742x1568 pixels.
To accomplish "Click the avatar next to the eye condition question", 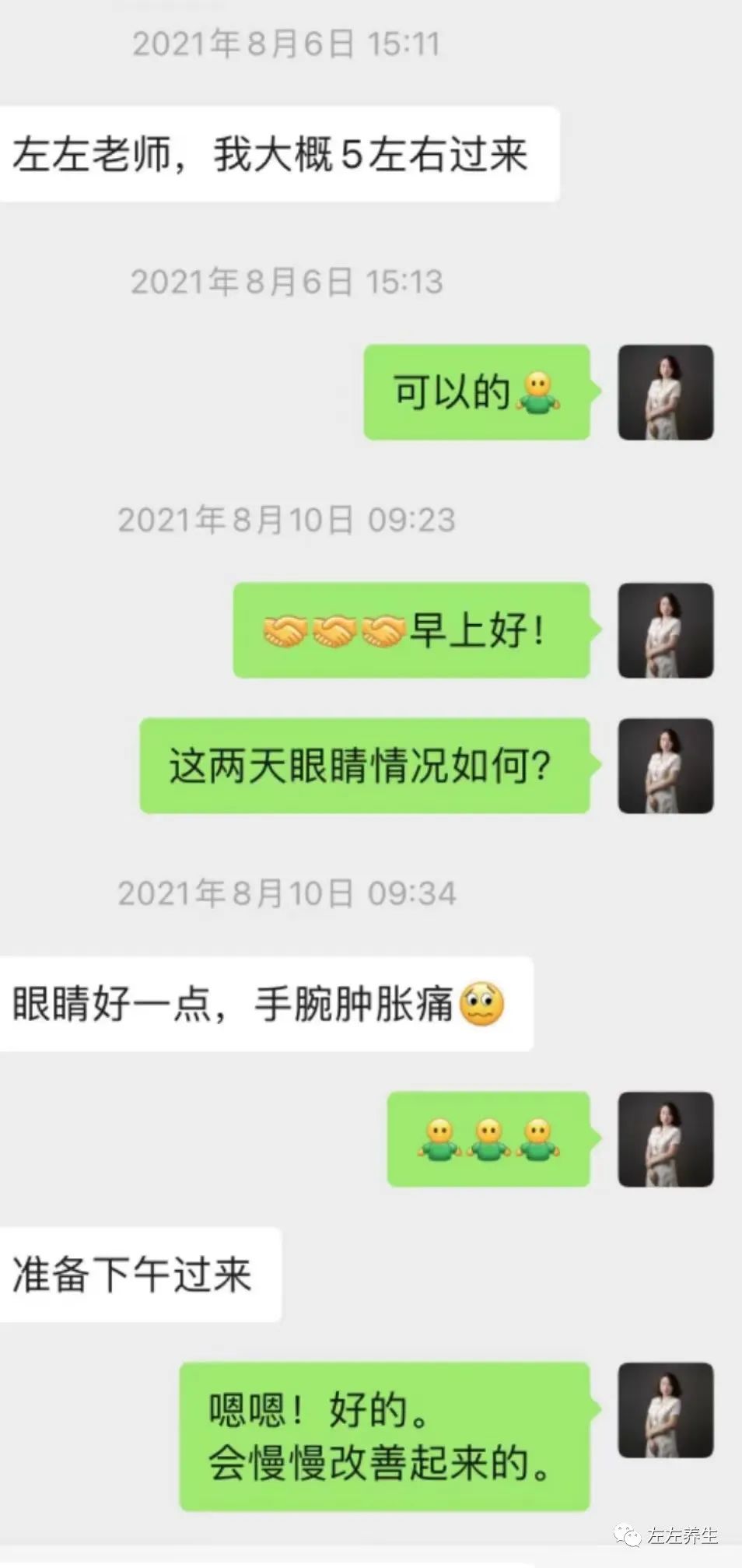I will click(x=667, y=766).
